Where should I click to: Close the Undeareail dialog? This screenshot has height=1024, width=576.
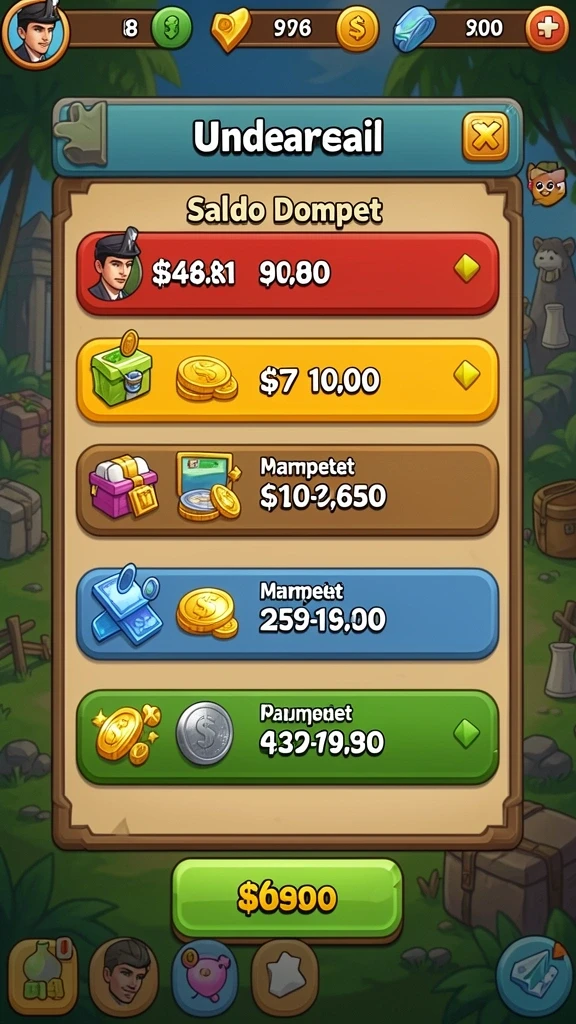tap(485, 136)
